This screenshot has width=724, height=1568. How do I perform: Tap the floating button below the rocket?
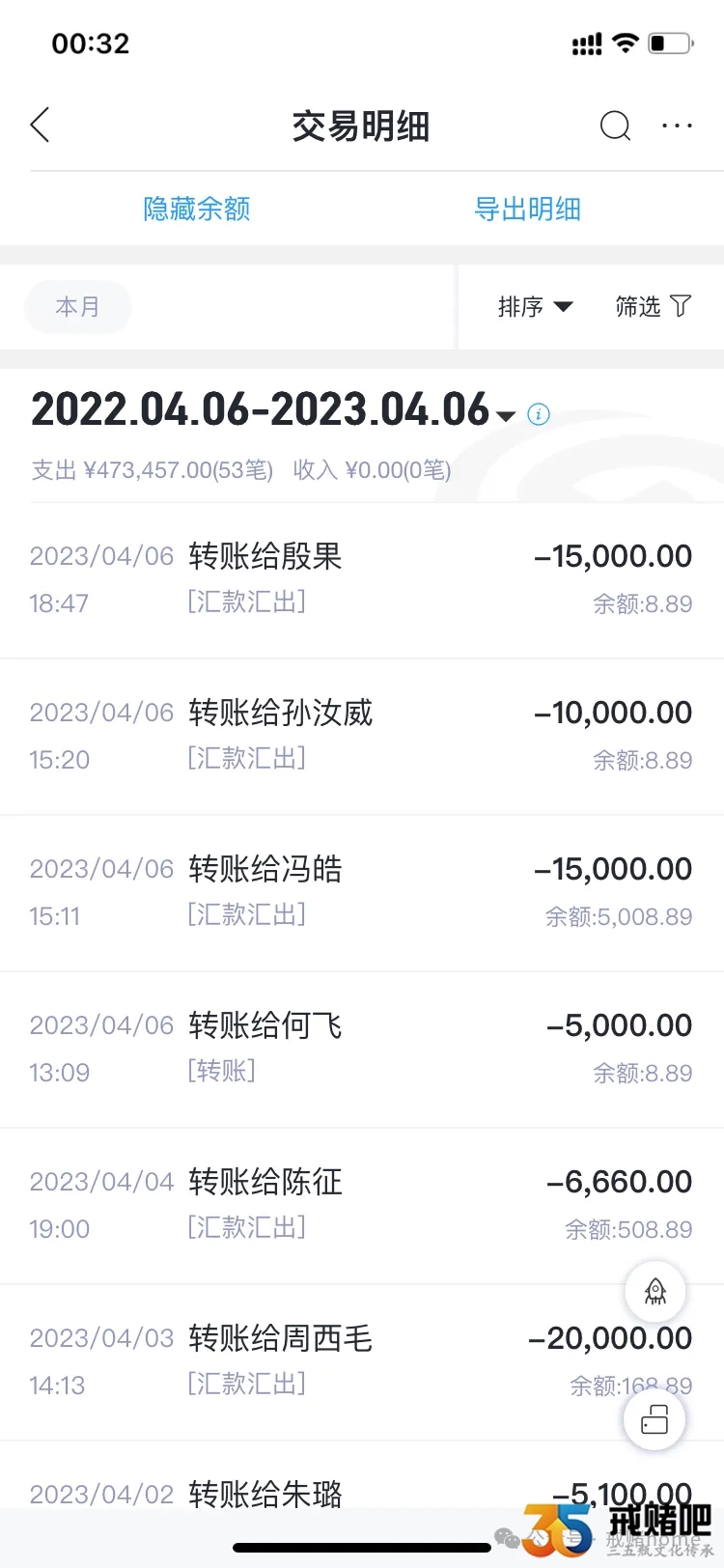click(655, 1419)
